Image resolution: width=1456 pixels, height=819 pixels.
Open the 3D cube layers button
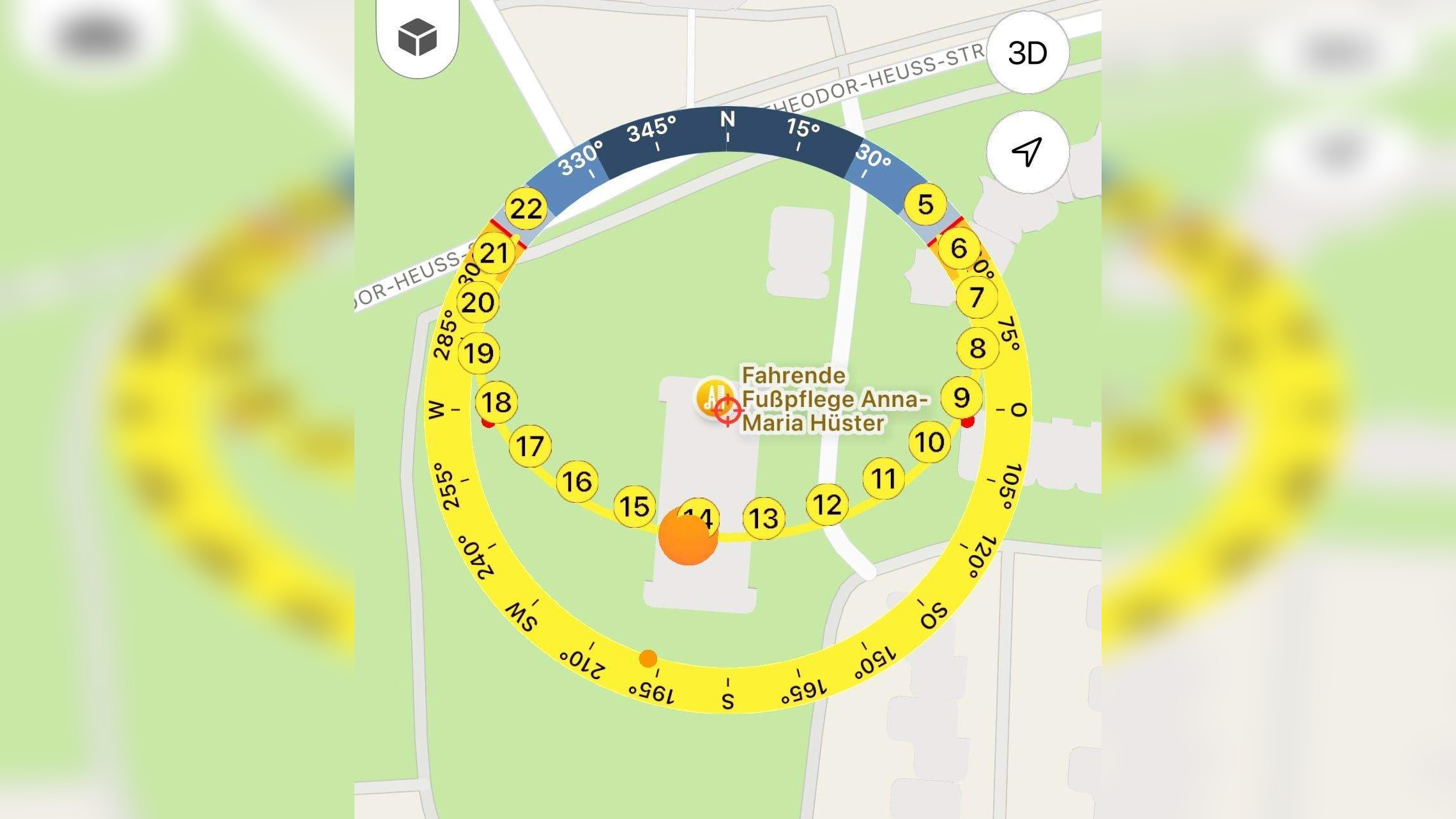point(418,37)
